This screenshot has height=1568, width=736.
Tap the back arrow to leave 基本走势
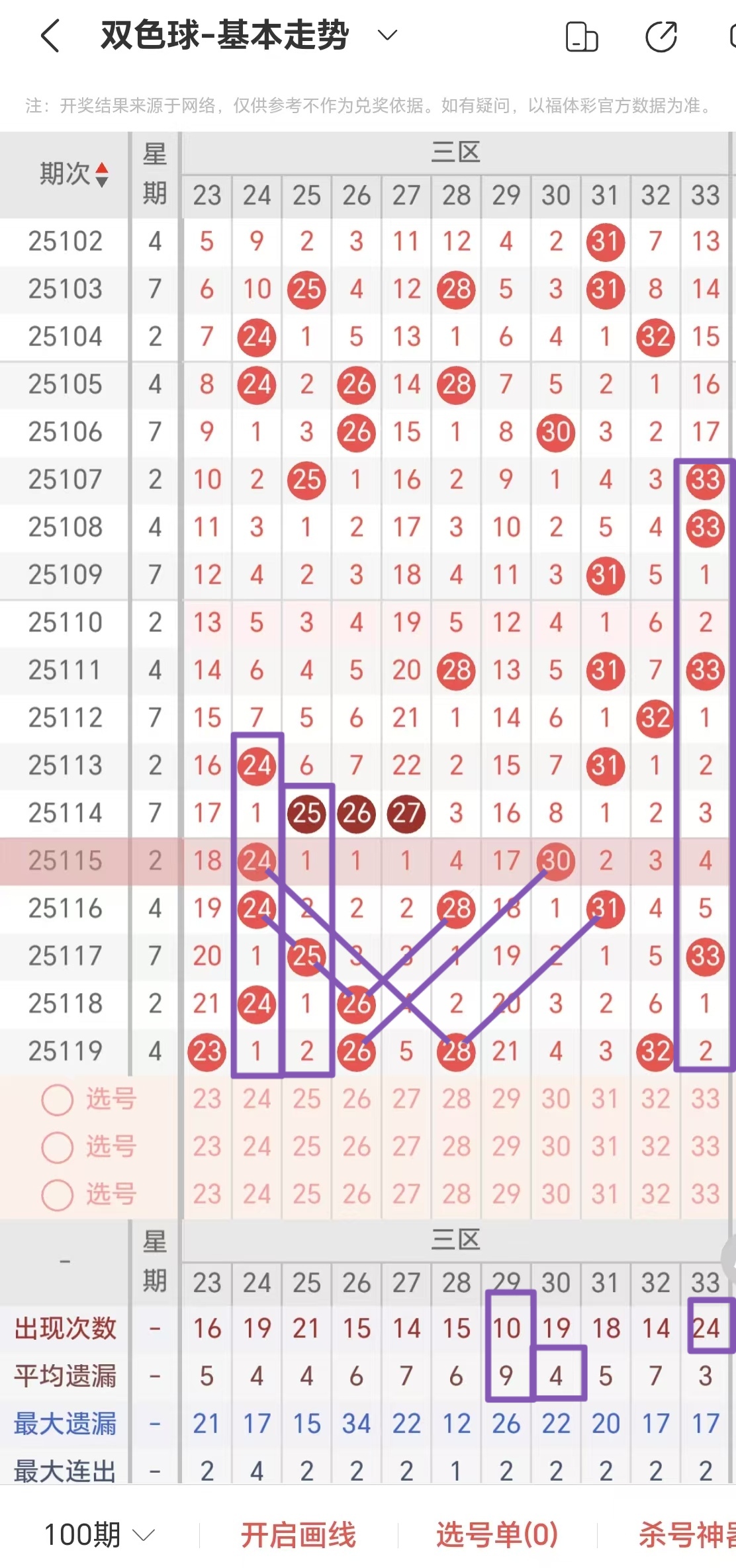pos(49,36)
